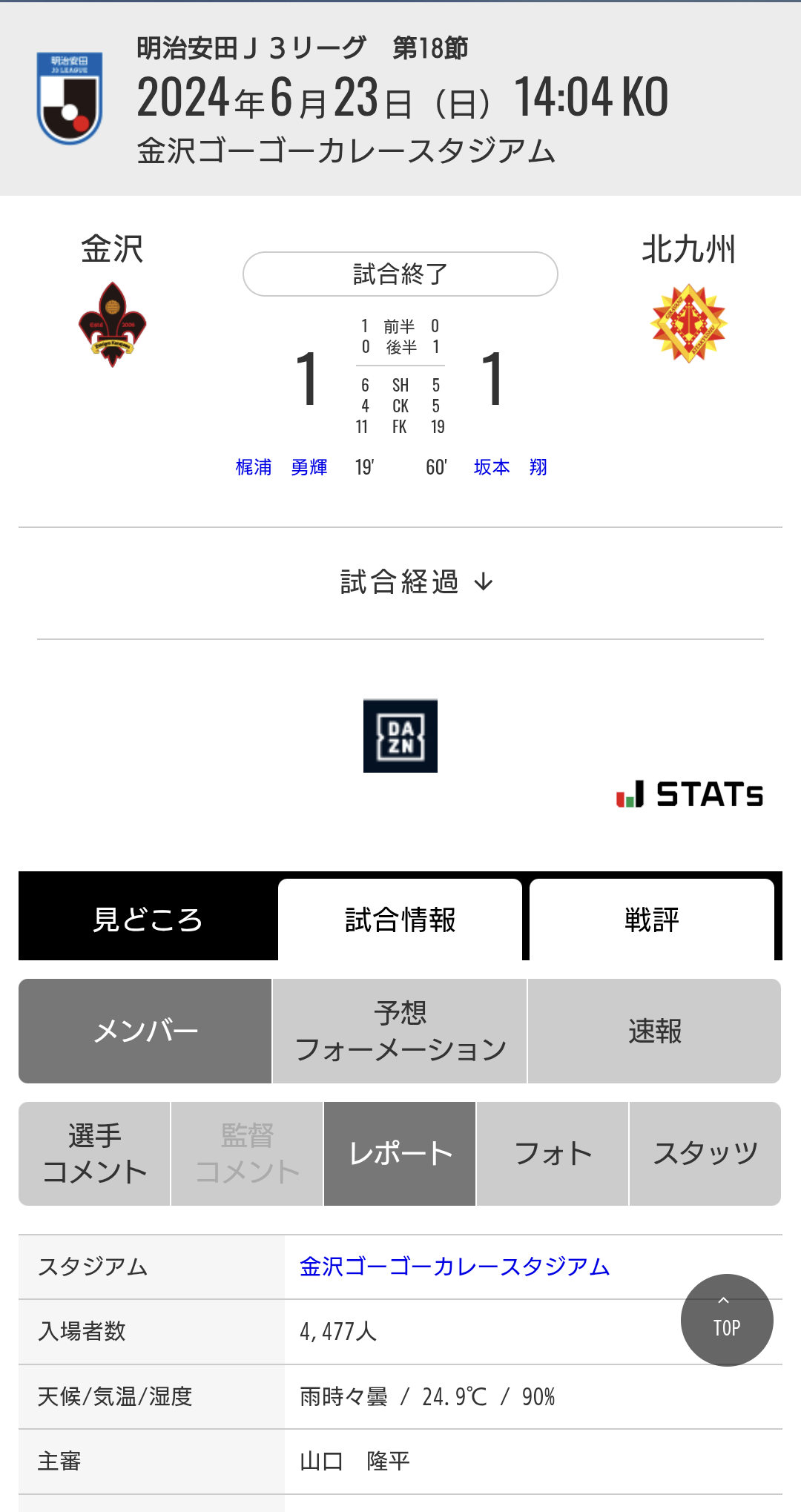Screen dimensions: 801x1512
Task: Tap the DAZN logo button
Action: (400, 736)
